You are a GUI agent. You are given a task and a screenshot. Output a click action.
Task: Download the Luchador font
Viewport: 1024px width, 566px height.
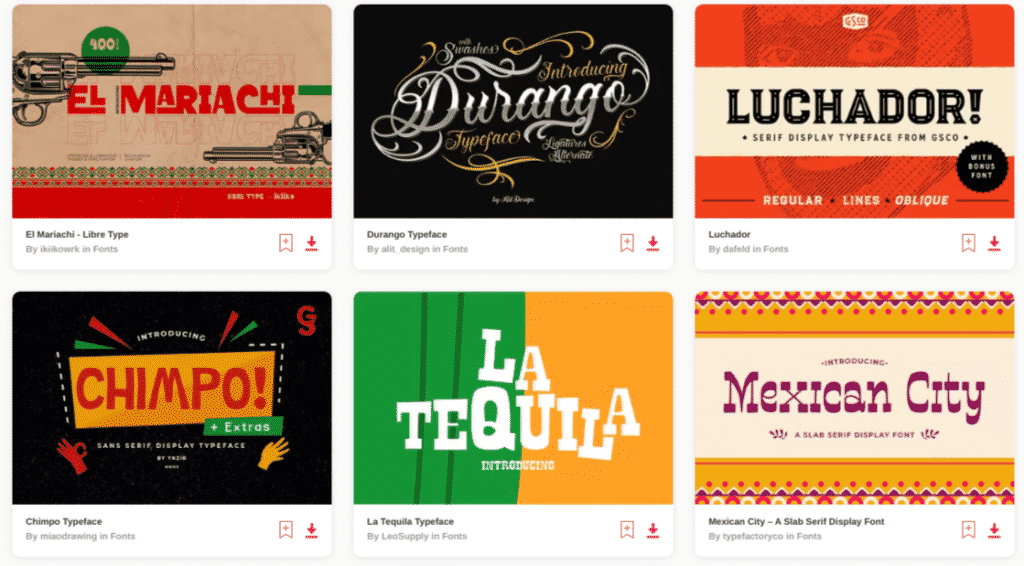(994, 242)
